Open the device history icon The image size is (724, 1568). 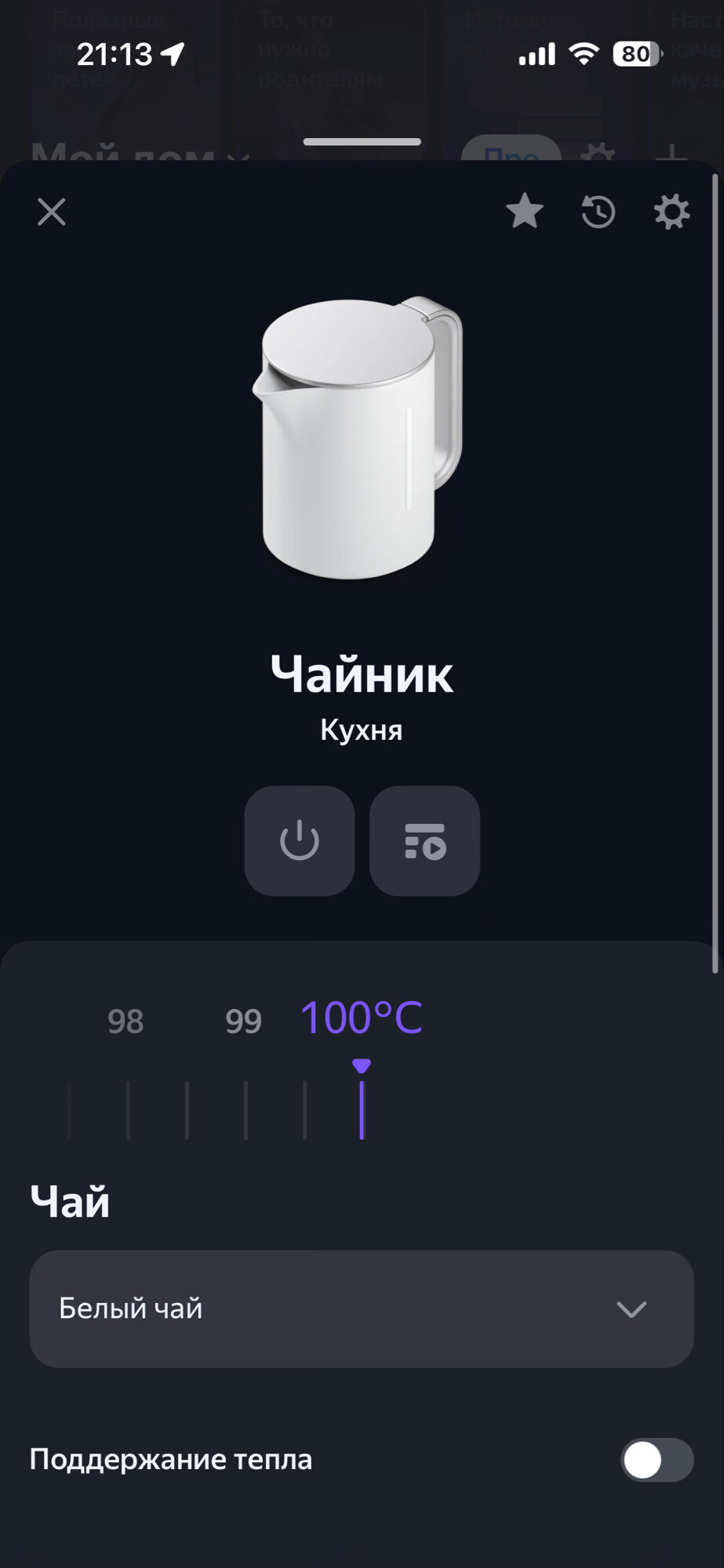pos(598,212)
